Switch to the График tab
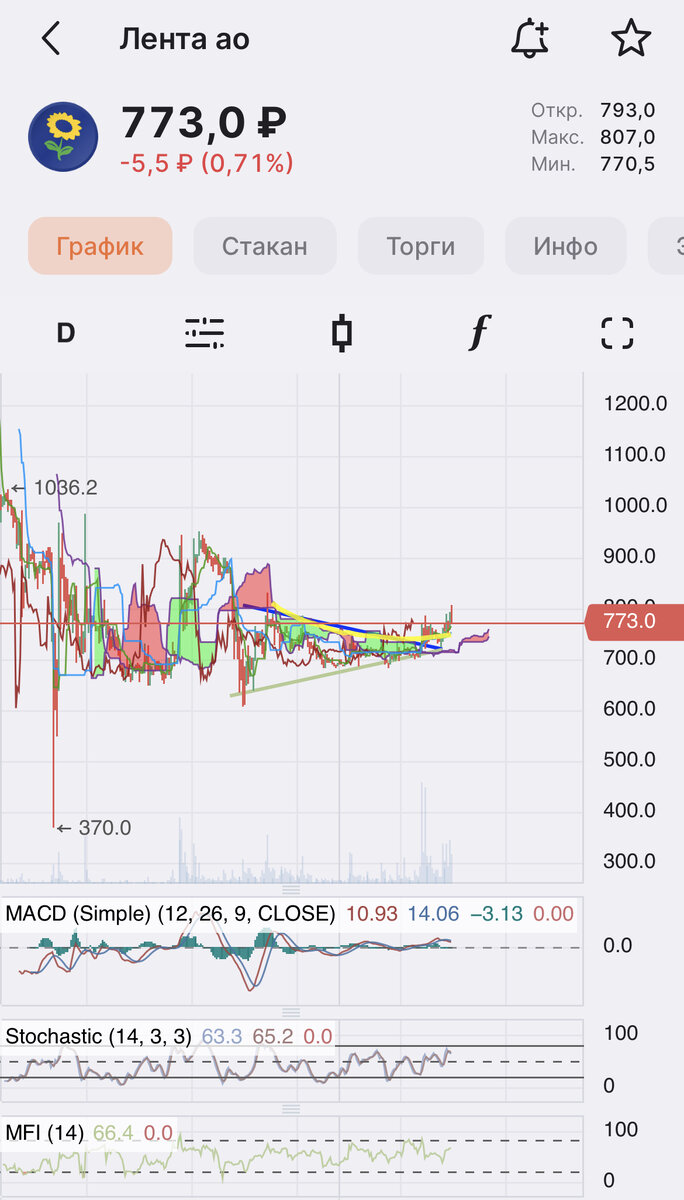Screen dimensions: 684x1200 (100, 246)
